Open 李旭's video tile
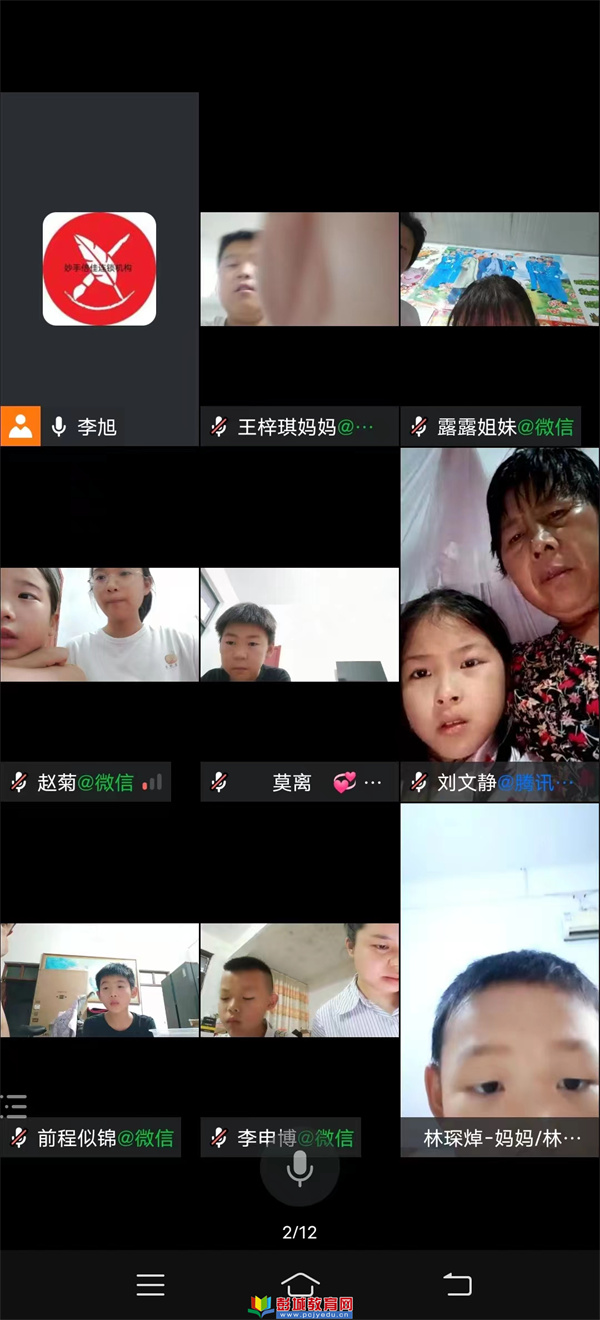This screenshot has width=600, height=1320. [x=99, y=269]
